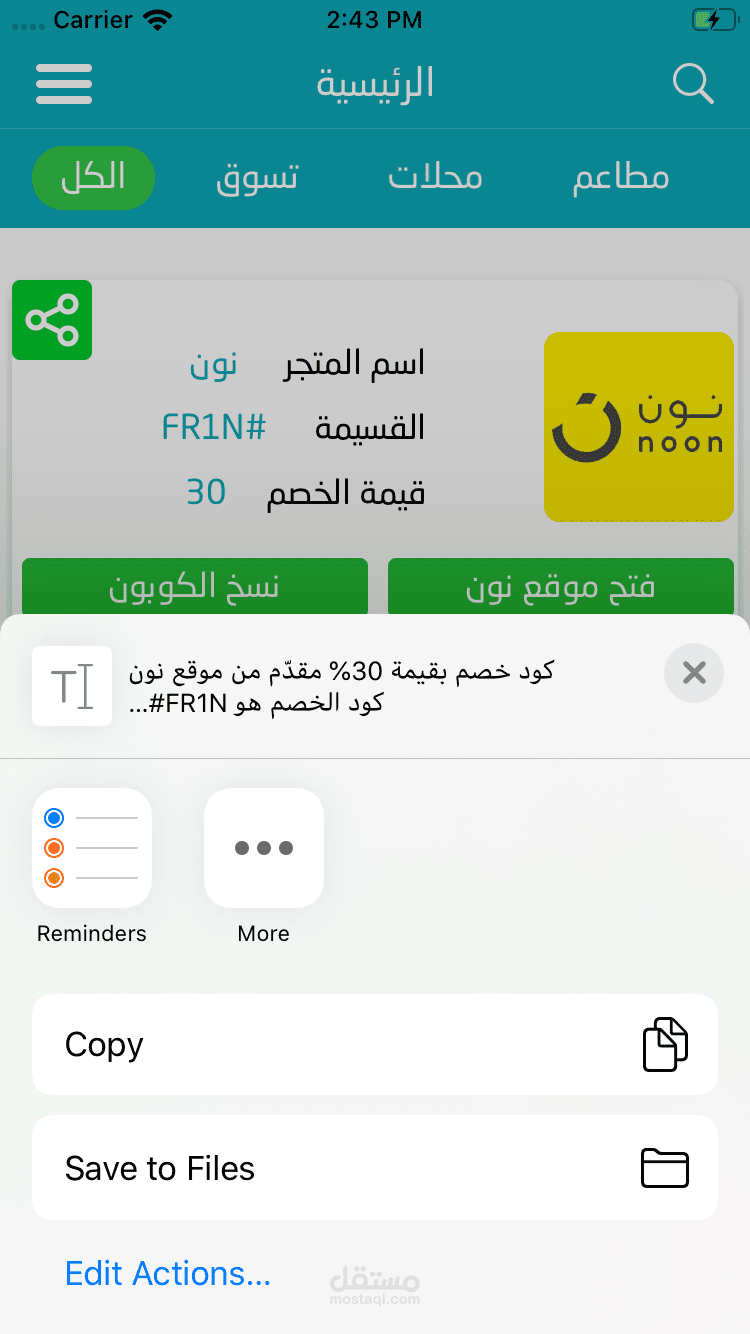Open More sharing apps
The image size is (750, 1334).
[x=264, y=848]
